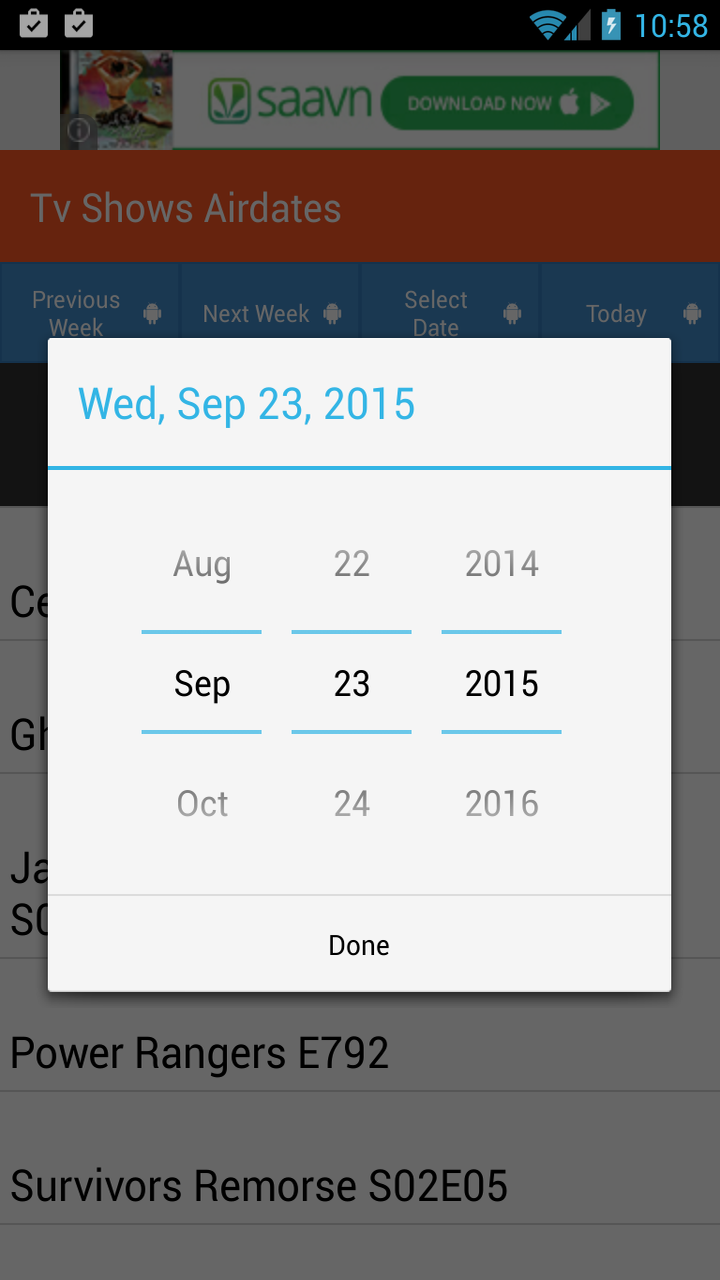This screenshot has height=1280, width=720.
Task: Click the info icon on the ad banner
Action: (78, 131)
